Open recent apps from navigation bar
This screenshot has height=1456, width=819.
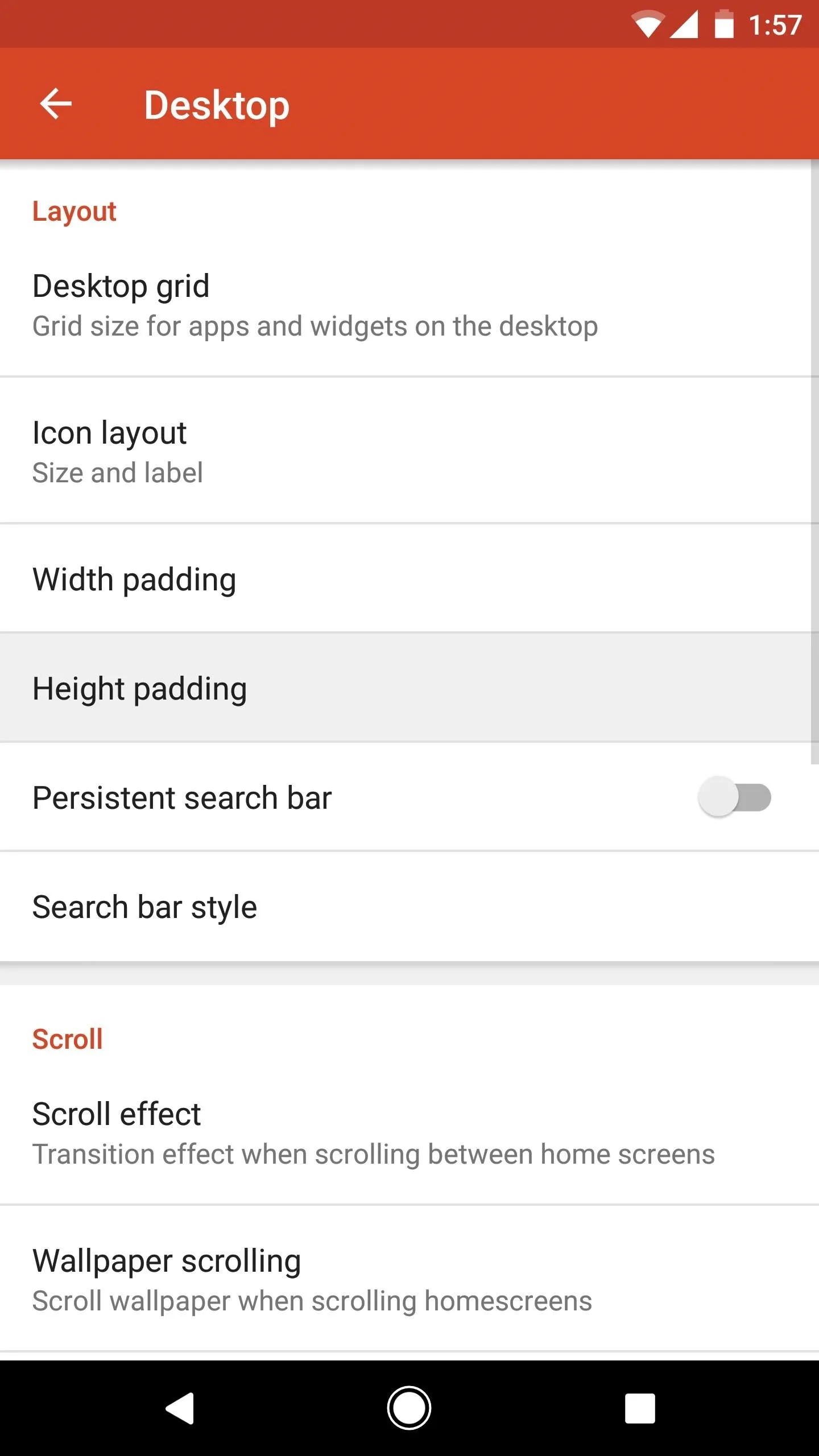pos(640,1408)
